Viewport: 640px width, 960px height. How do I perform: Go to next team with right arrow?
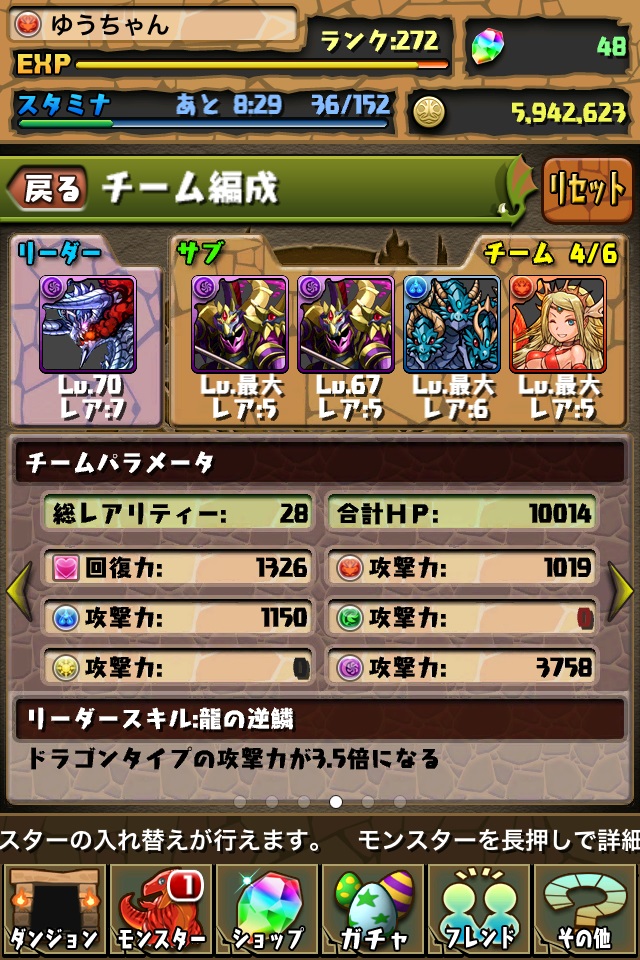tap(622, 593)
